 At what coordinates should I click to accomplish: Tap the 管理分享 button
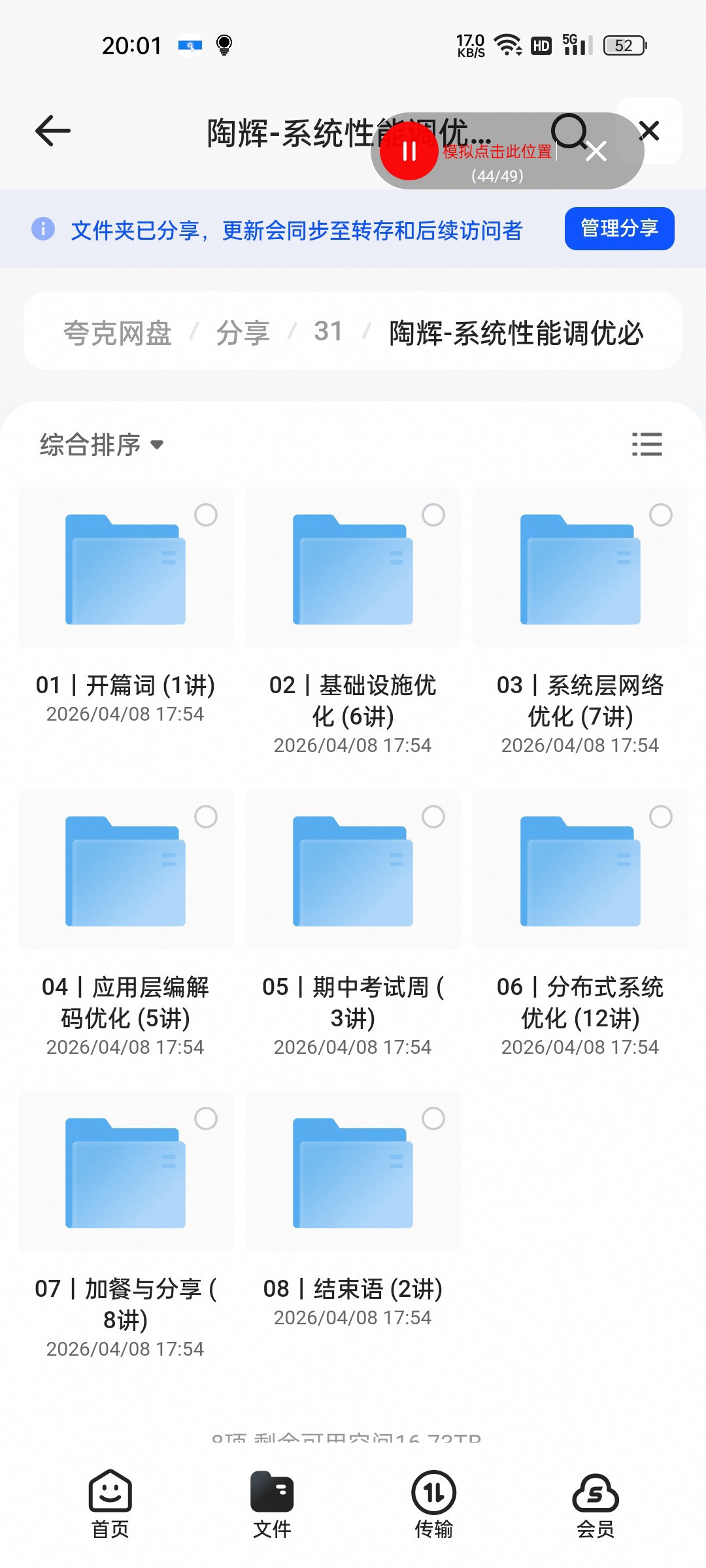(x=619, y=229)
